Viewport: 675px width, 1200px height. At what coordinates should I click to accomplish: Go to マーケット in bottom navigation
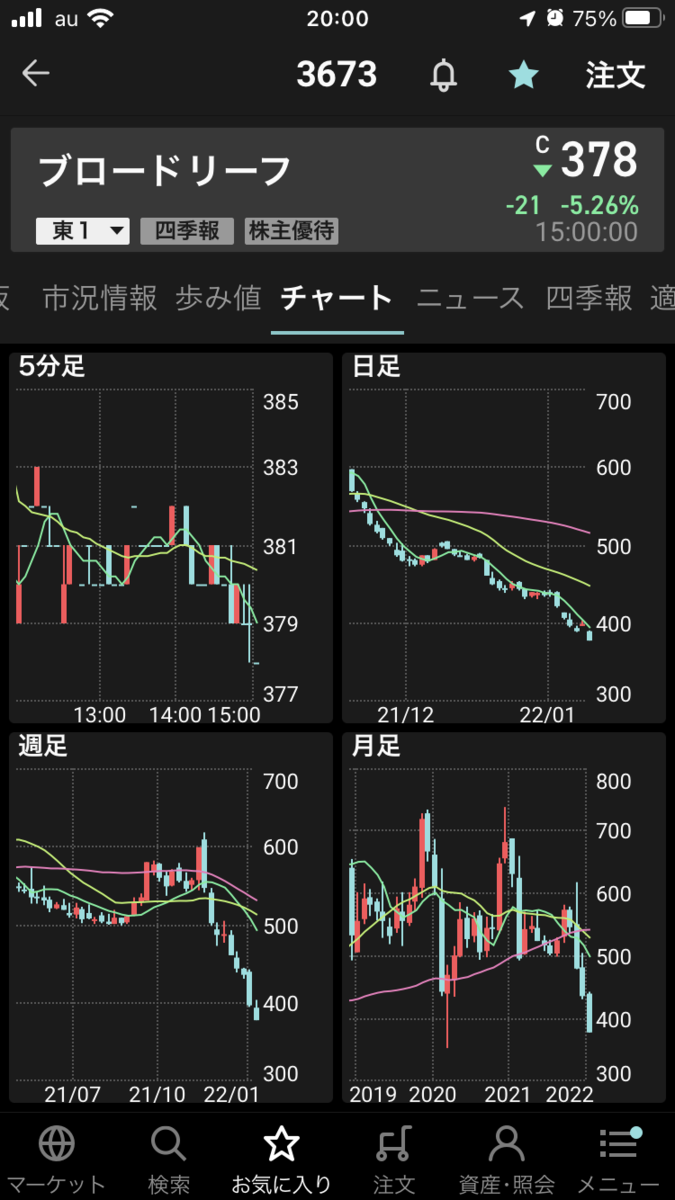coord(57,1158)
